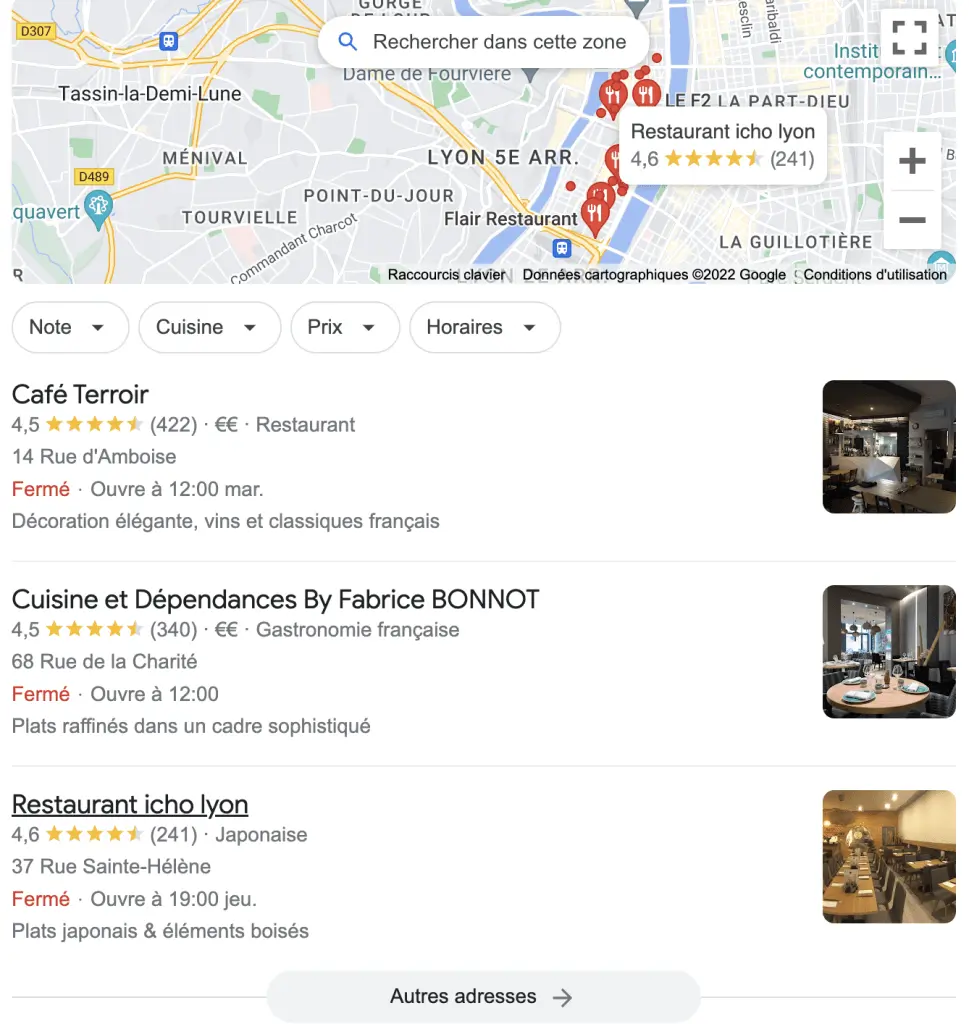Viewport: 969px width, 1024px height.
Task: Open the Prix filter dropdown
Action: click(x=344, y=327)
